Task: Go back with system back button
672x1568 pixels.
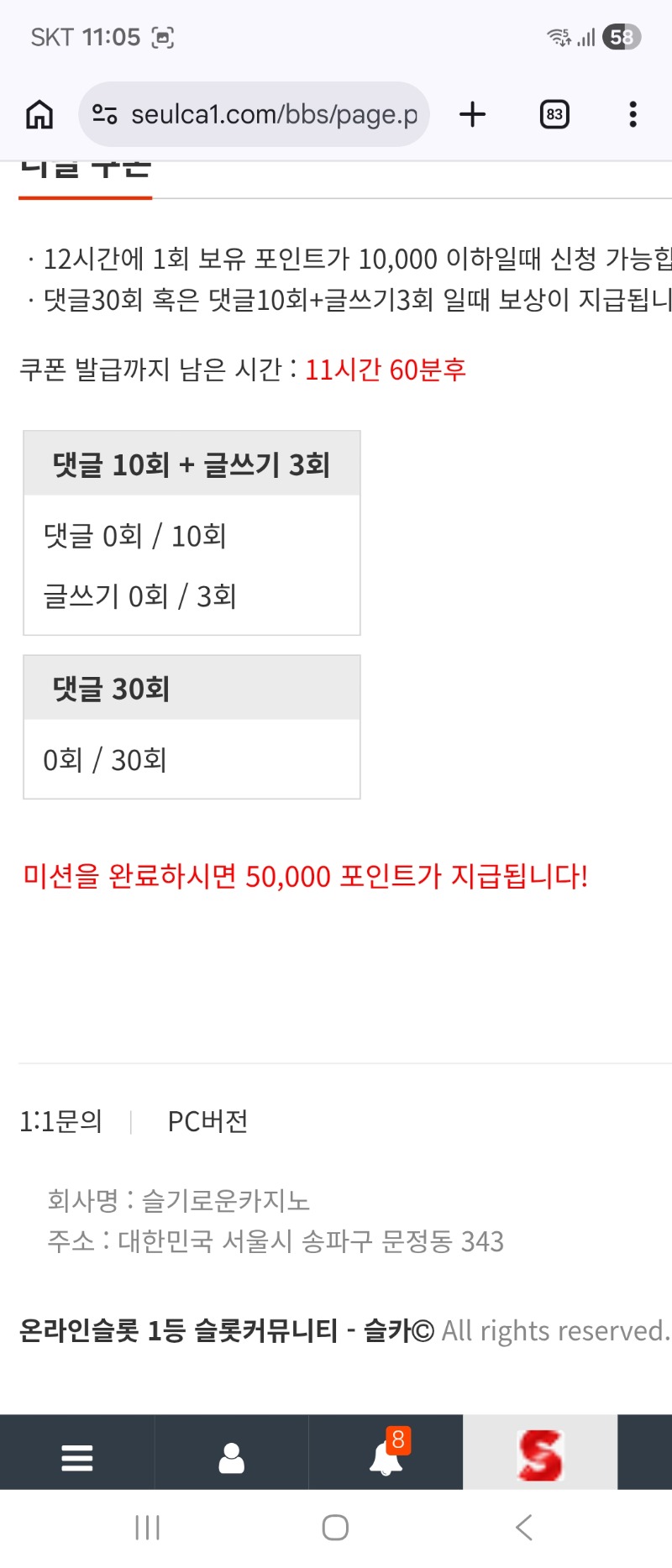Action: coord(524,1527)
